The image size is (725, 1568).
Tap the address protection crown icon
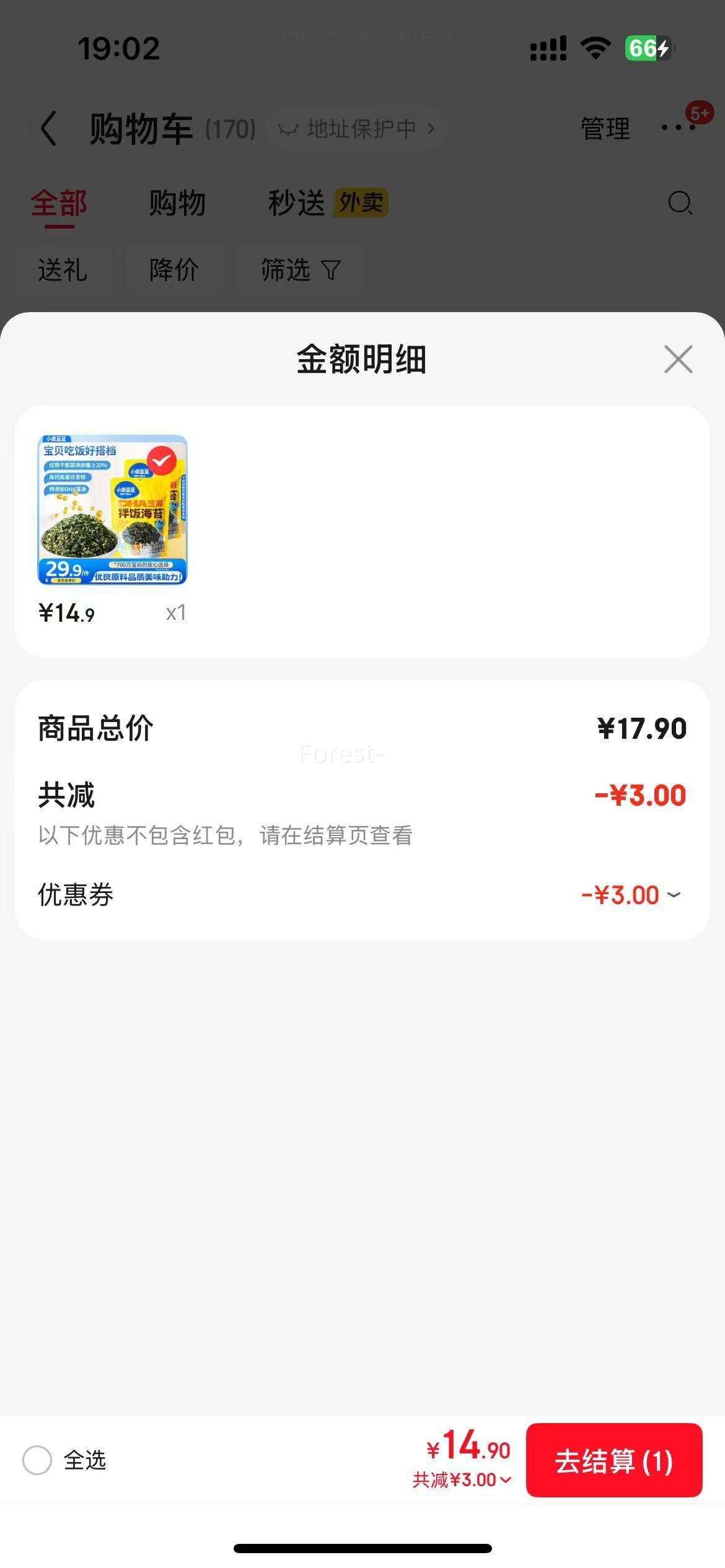pyautogui.click(x=289, y=128)
